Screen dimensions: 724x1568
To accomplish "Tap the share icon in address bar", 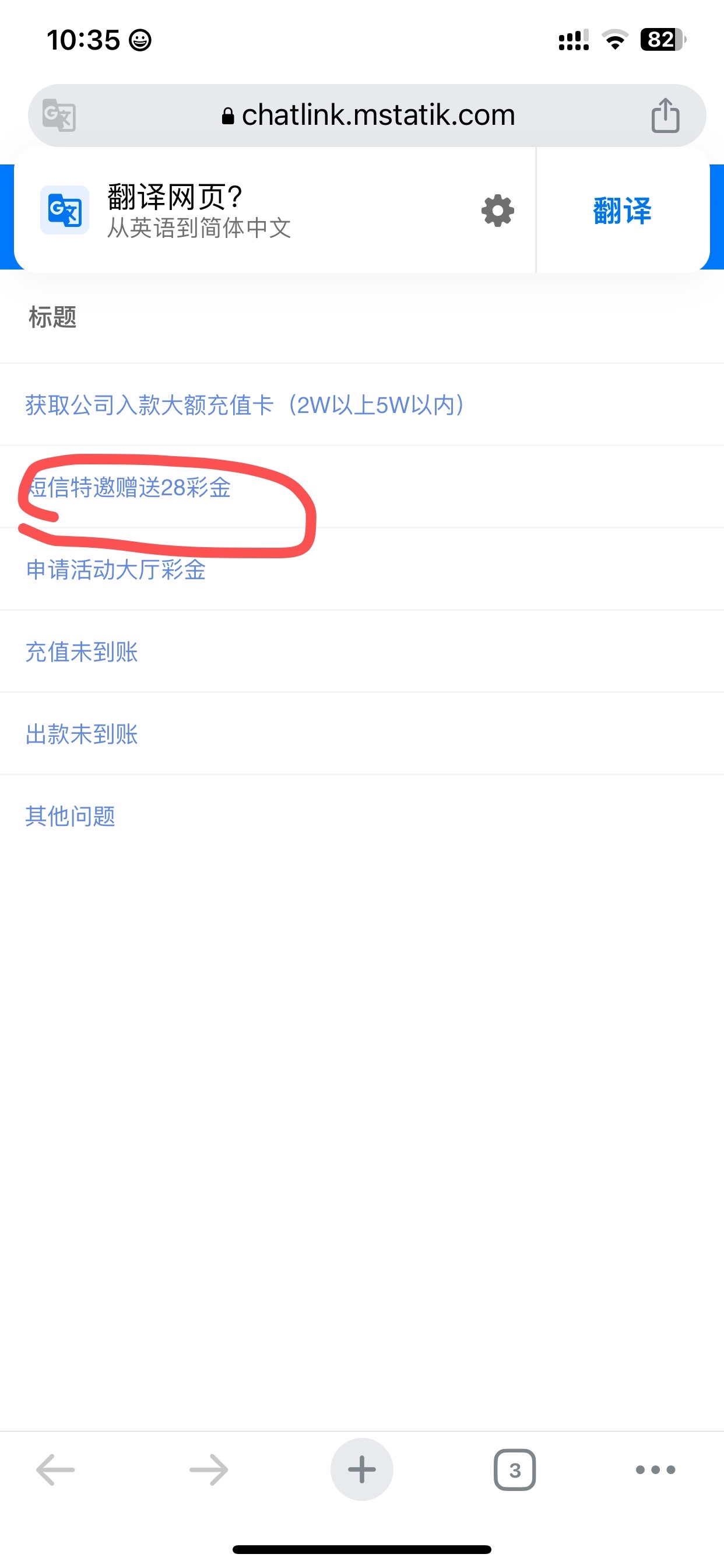I will tap(665, 115).
